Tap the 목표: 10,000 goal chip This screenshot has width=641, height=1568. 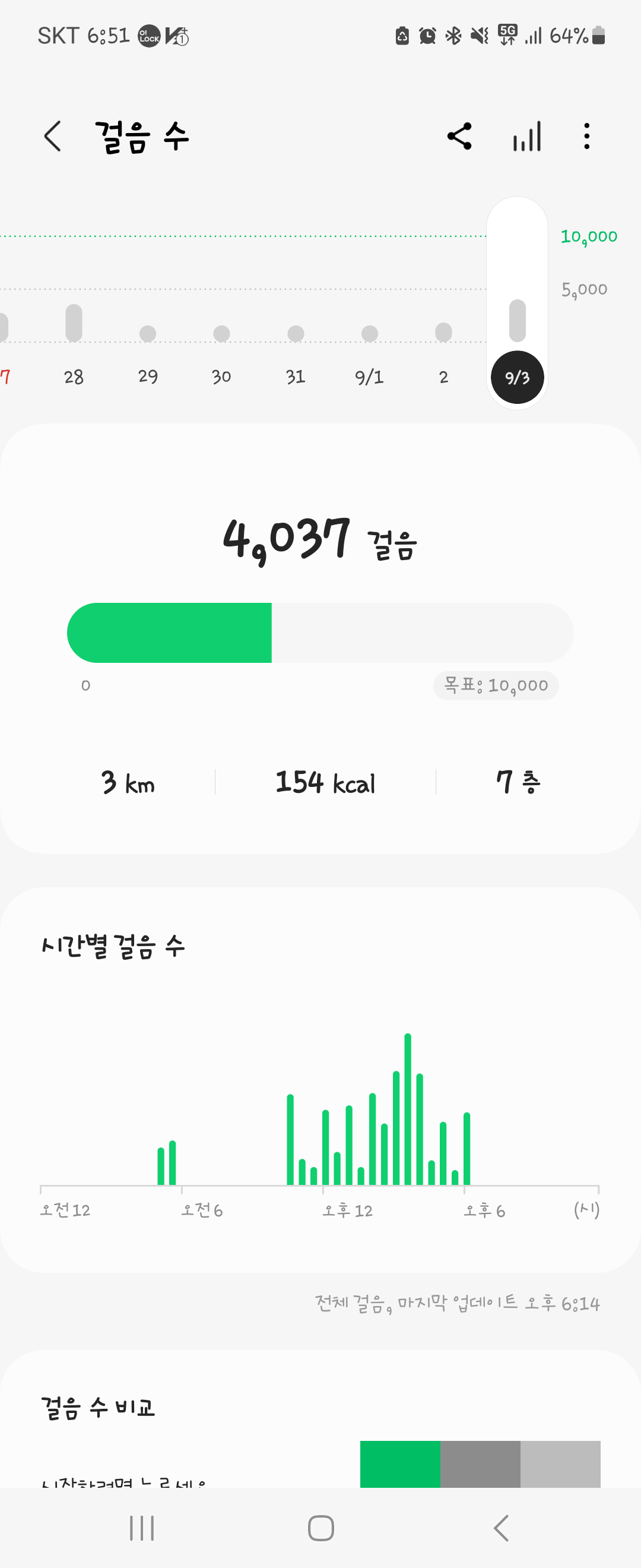pyautogui.click(x=496, y=686)
